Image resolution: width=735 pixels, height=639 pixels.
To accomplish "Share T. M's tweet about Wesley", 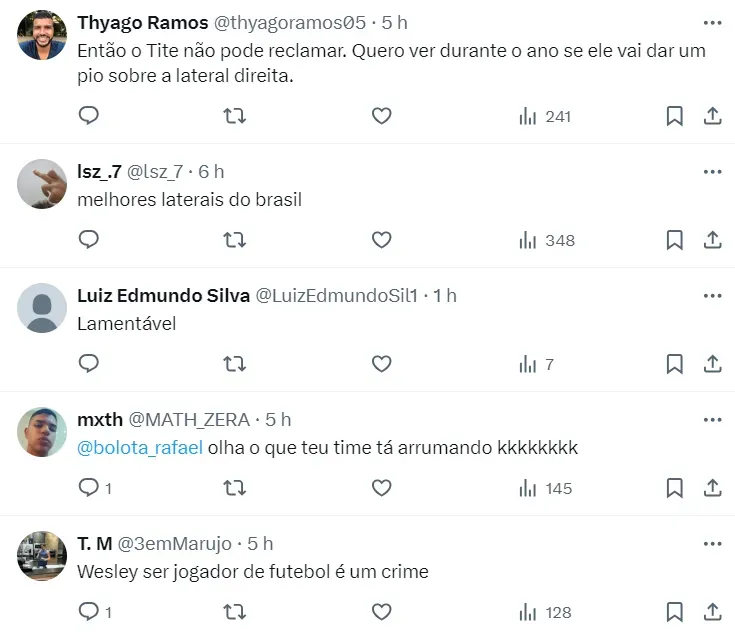I will [x=713, y=612].
